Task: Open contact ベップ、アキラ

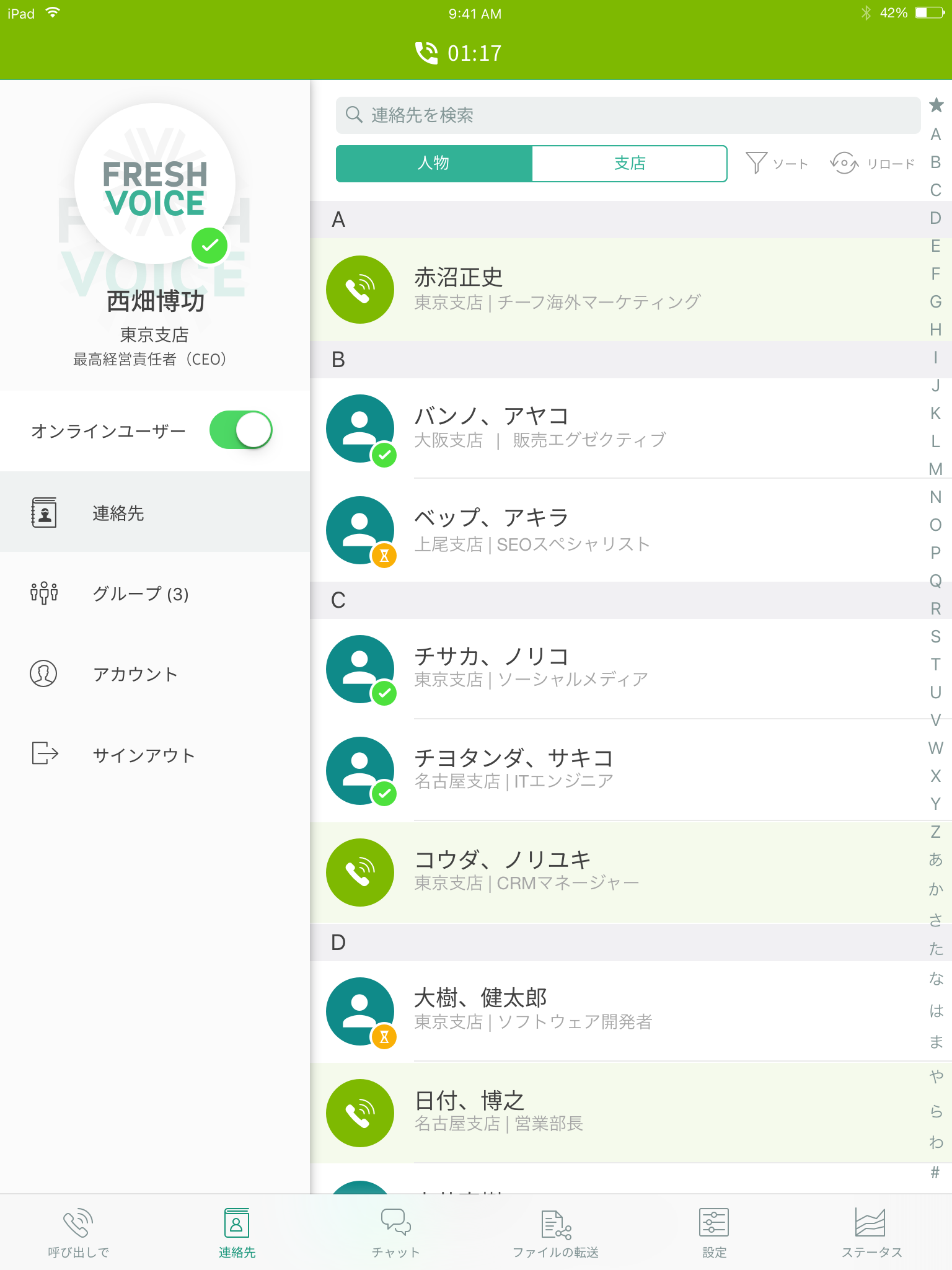Action: tap(558, 530)
